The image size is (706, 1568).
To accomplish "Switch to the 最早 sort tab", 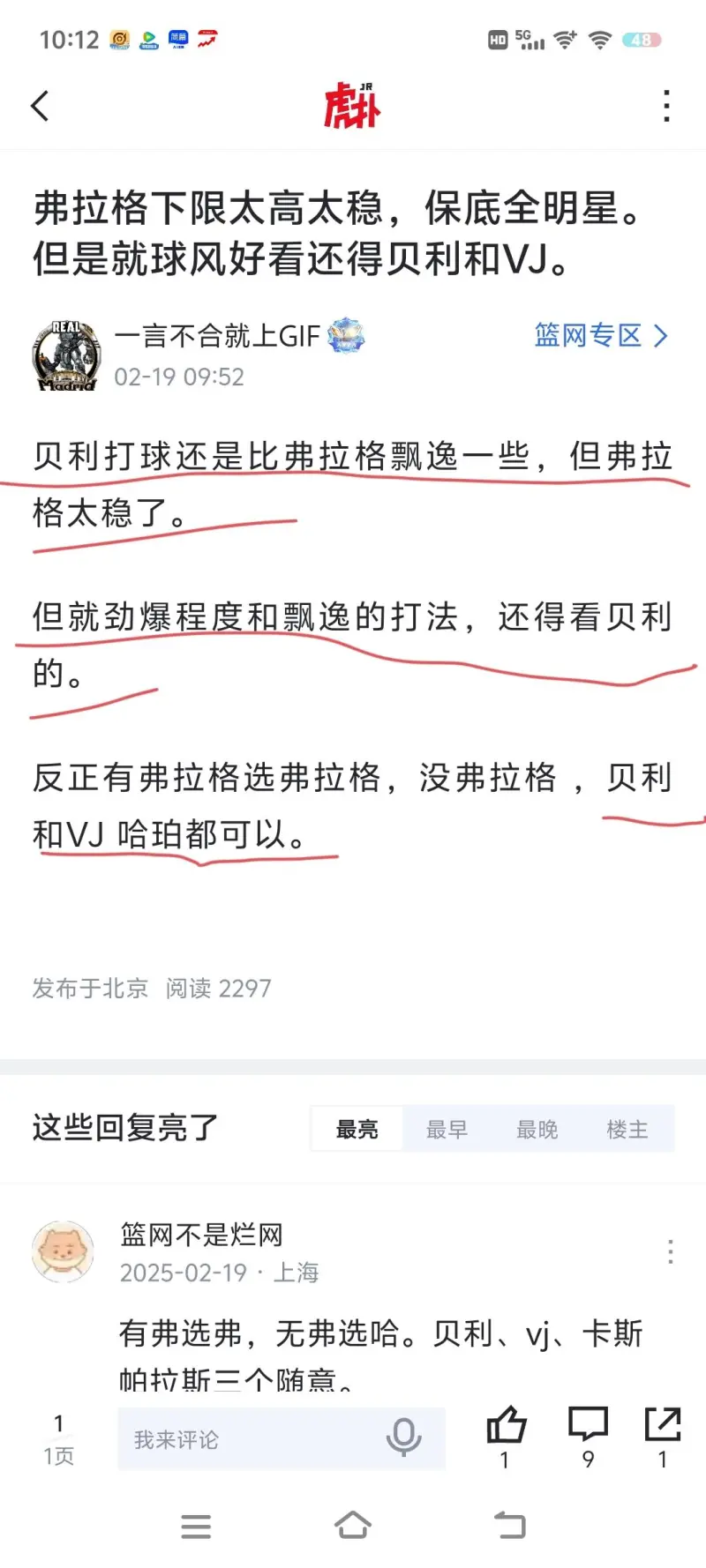I will (x=447, y=1129).
